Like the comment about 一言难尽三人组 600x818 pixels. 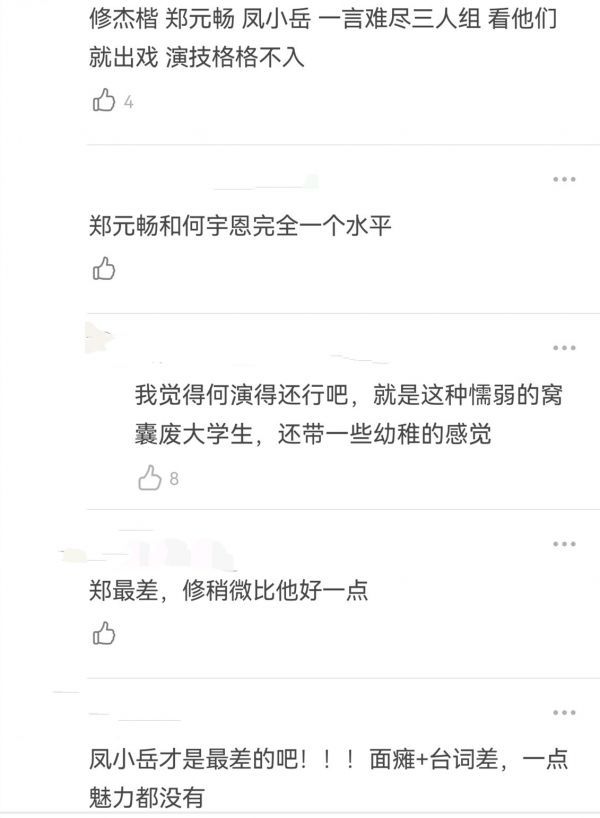tap(104, 100)
